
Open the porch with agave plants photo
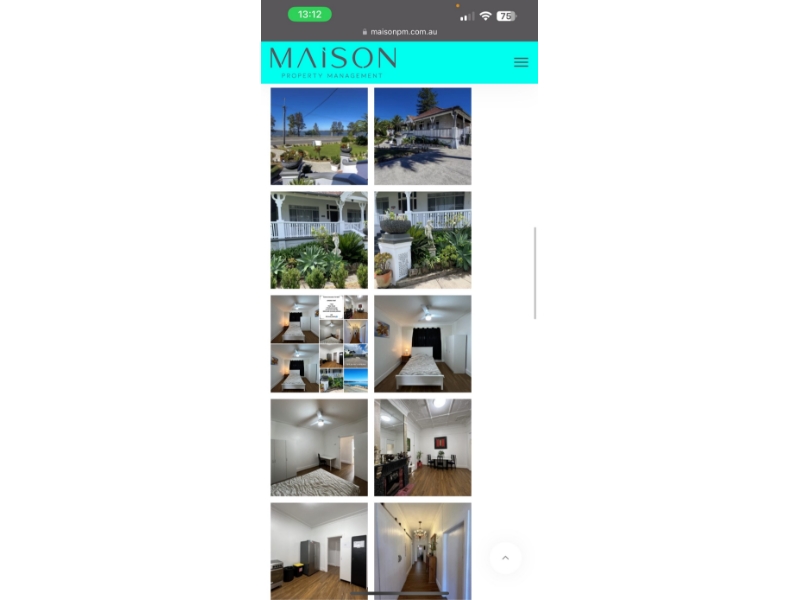tap(319, 240)
